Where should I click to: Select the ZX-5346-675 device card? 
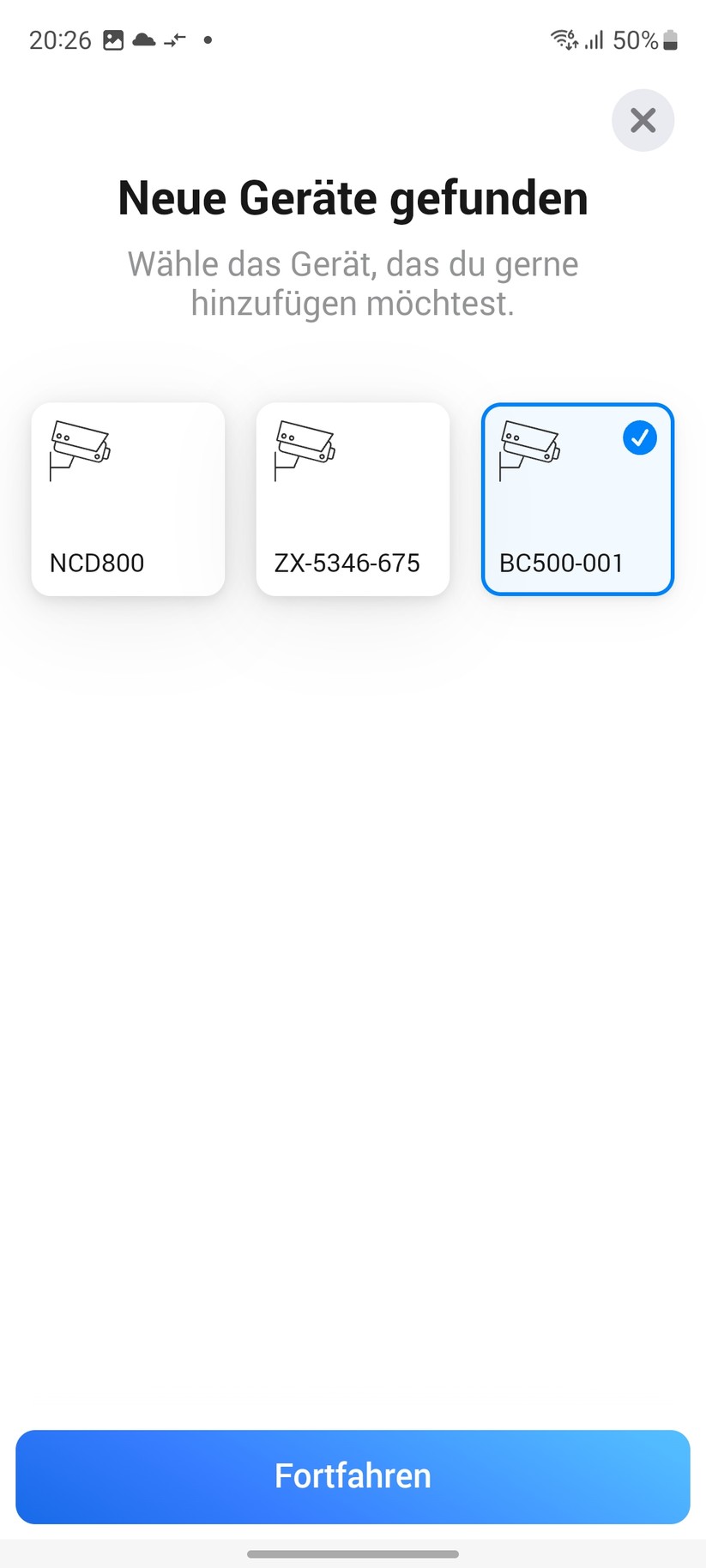353,498
